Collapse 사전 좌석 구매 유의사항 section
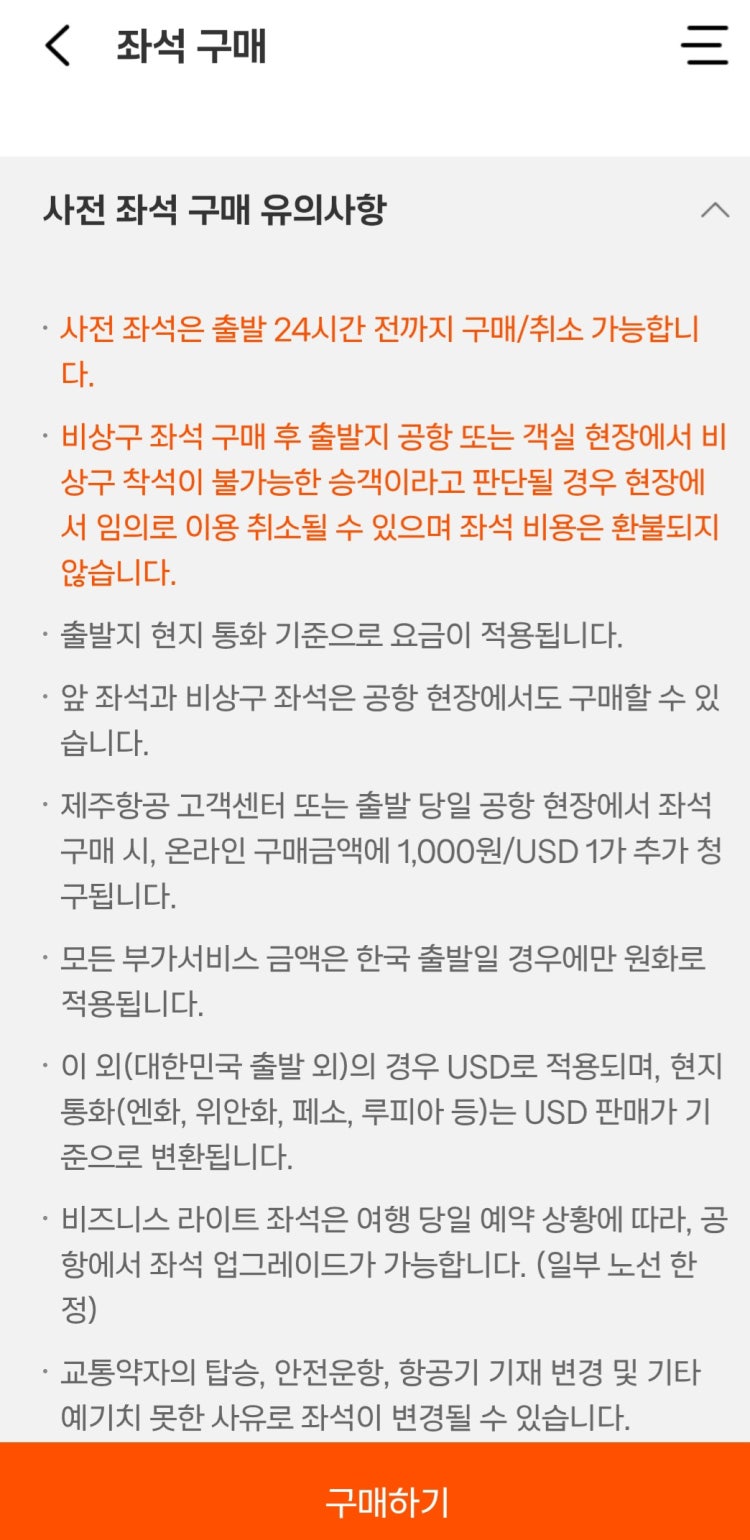750x1540 pixels. (714, 210)
